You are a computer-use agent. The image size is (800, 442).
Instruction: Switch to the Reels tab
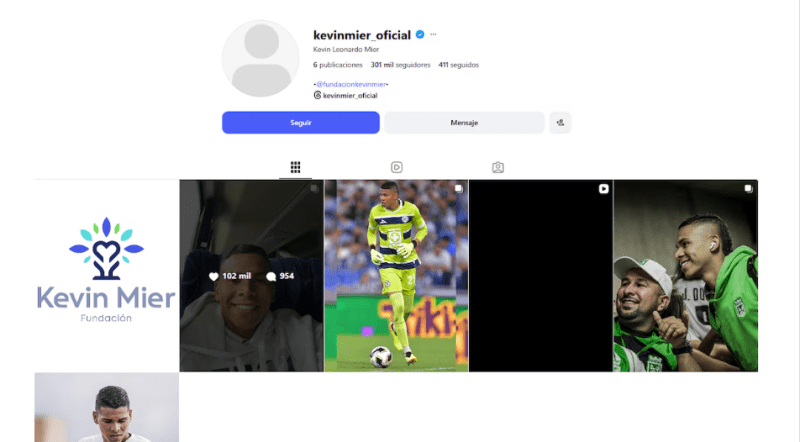point(397,167)
